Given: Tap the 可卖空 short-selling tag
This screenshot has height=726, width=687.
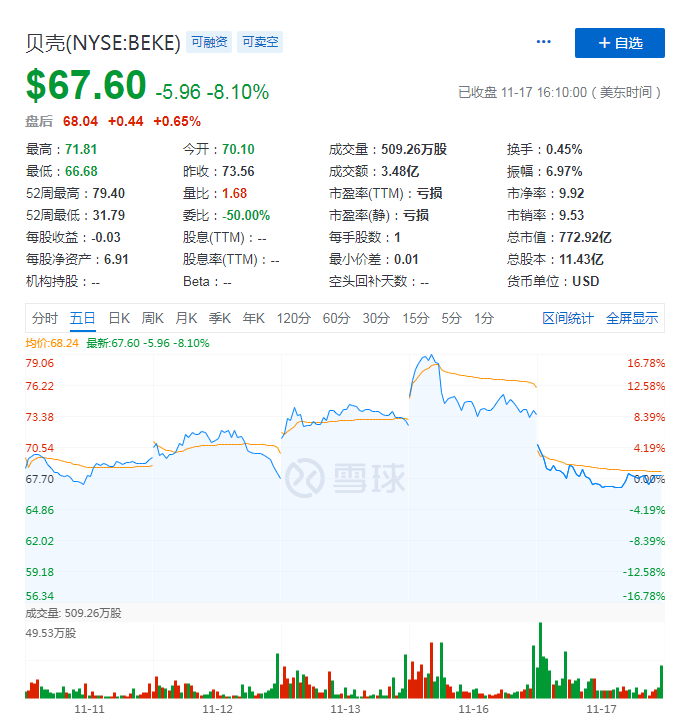Looking at the screenshot, I should [x=260, y=42].
